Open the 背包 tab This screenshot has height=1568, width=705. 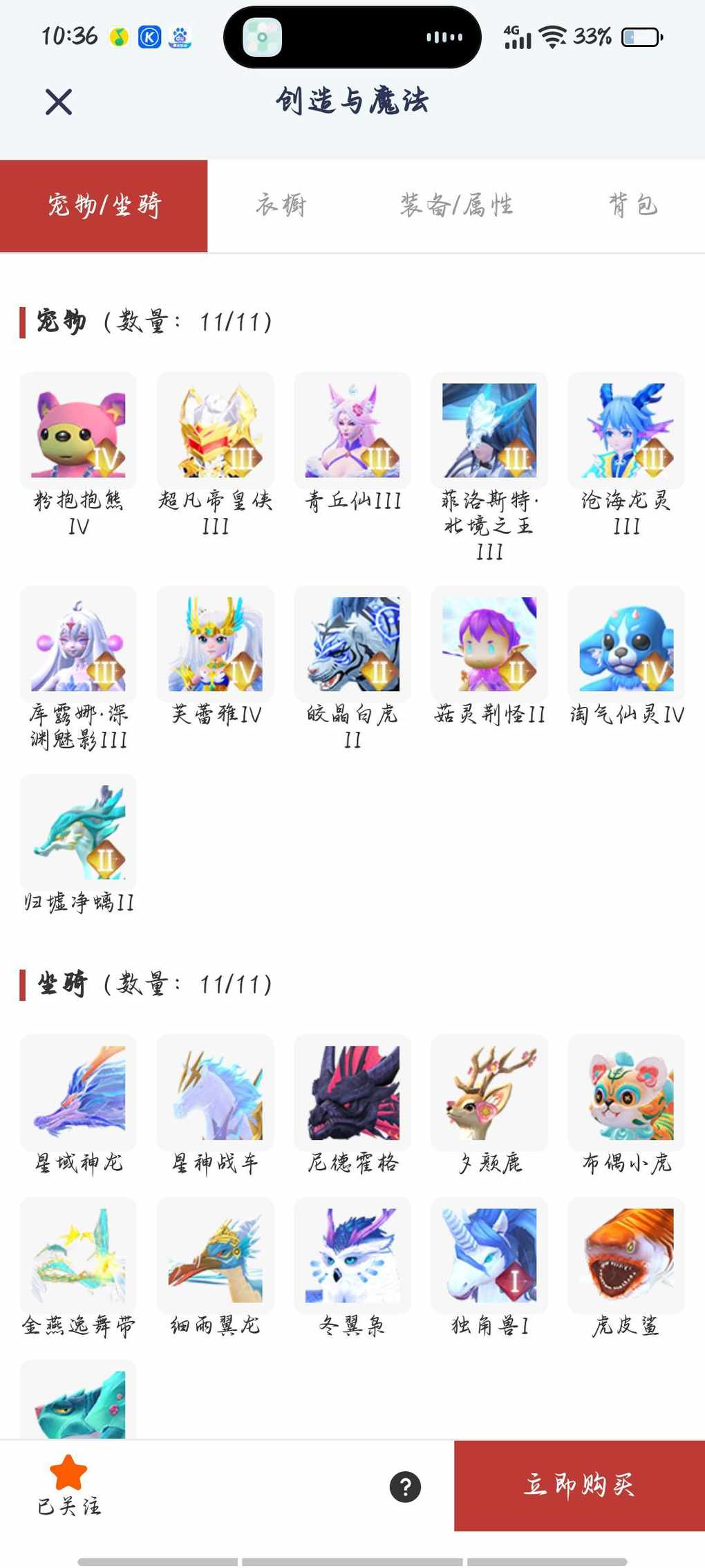click(632, 205)
